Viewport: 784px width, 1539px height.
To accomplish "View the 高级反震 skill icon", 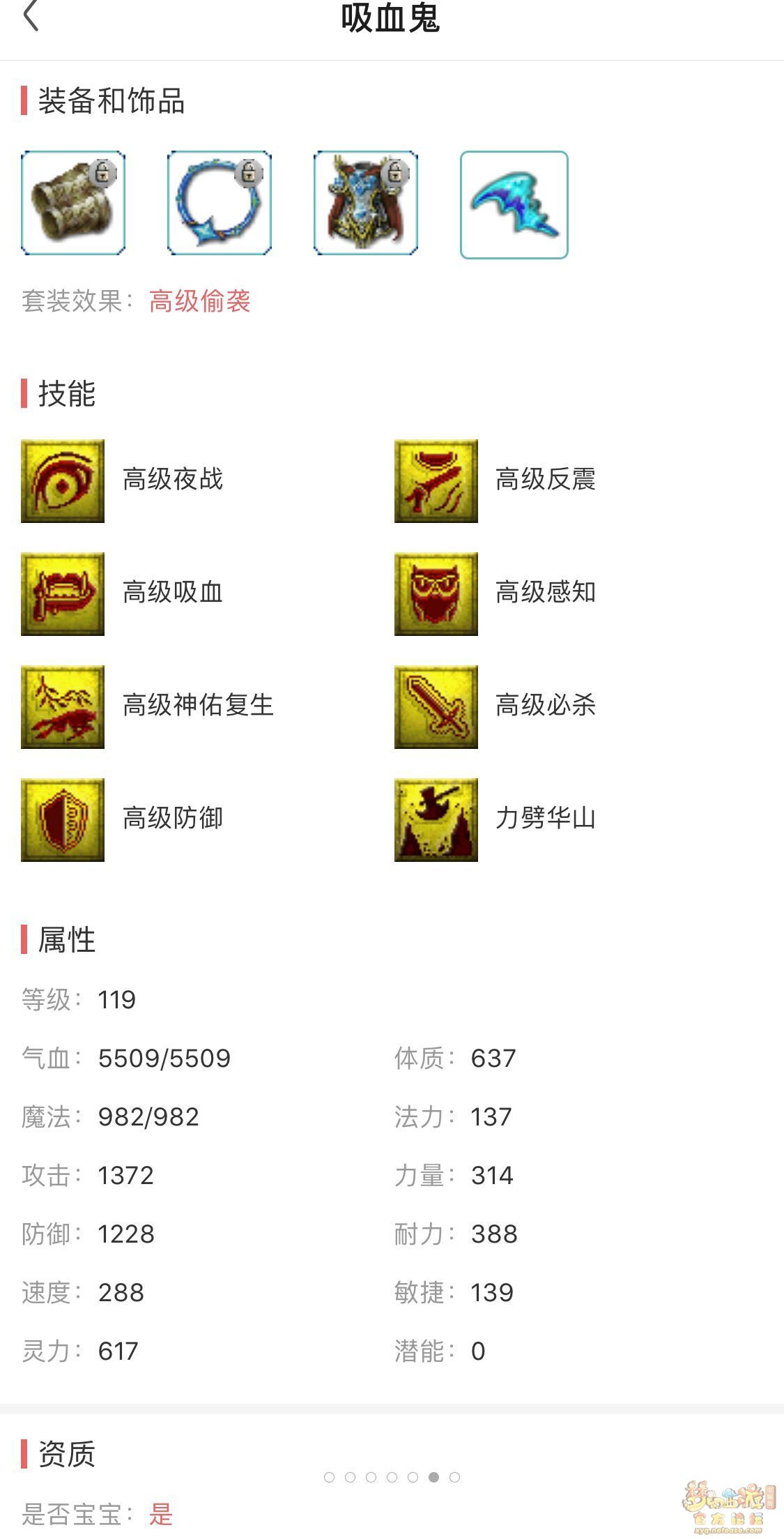I will pyautogui.click(x=436, y=481).
